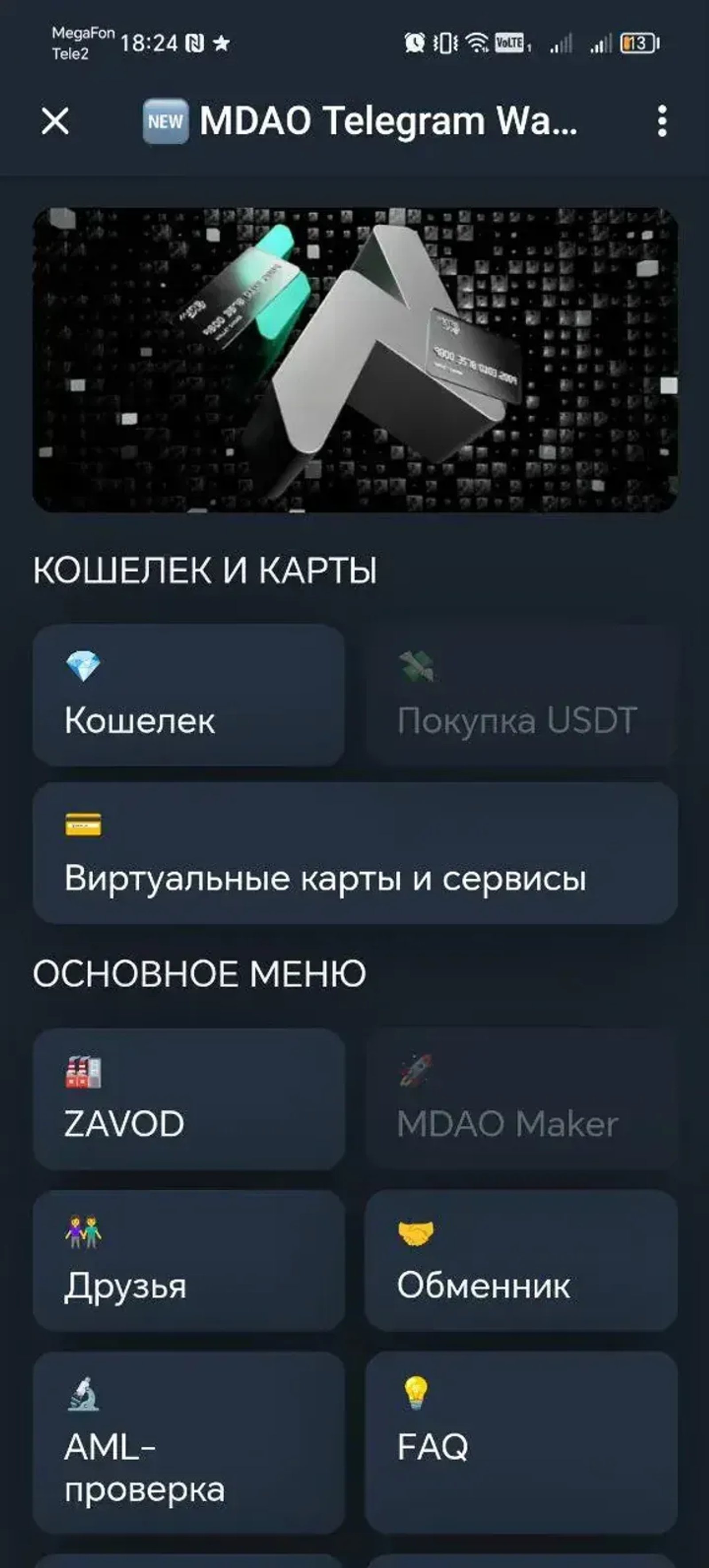Close the MDAO mini-app with the X

click(x=55, y=122)
